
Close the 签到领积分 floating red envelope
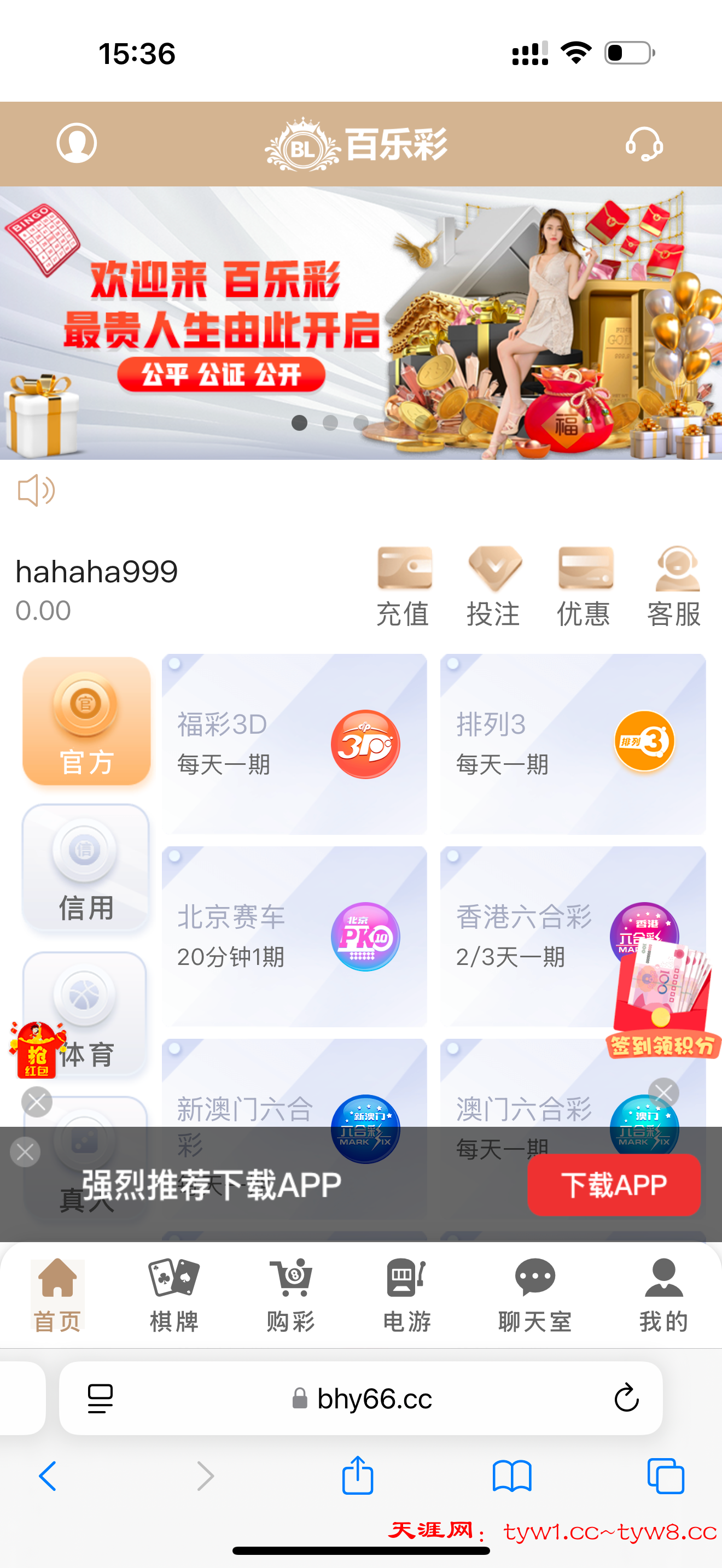coord(663,1093)
